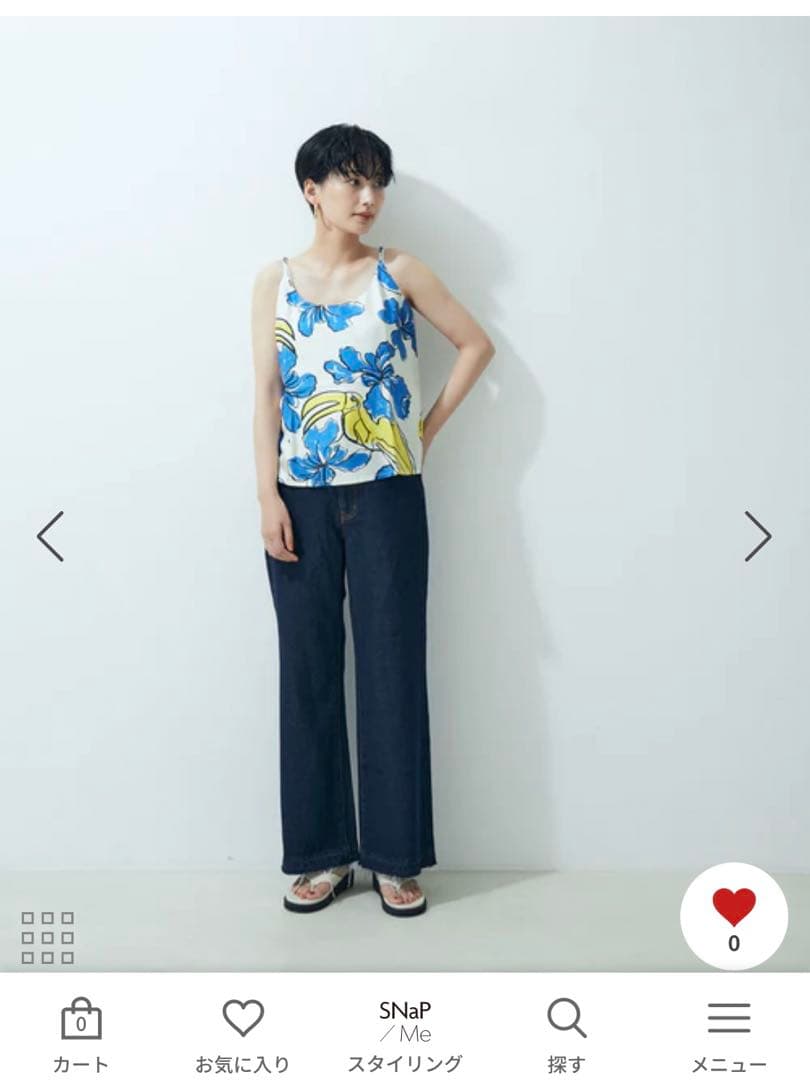Show the next product photo
The image size is (810, 1080).
click(757, 537)
